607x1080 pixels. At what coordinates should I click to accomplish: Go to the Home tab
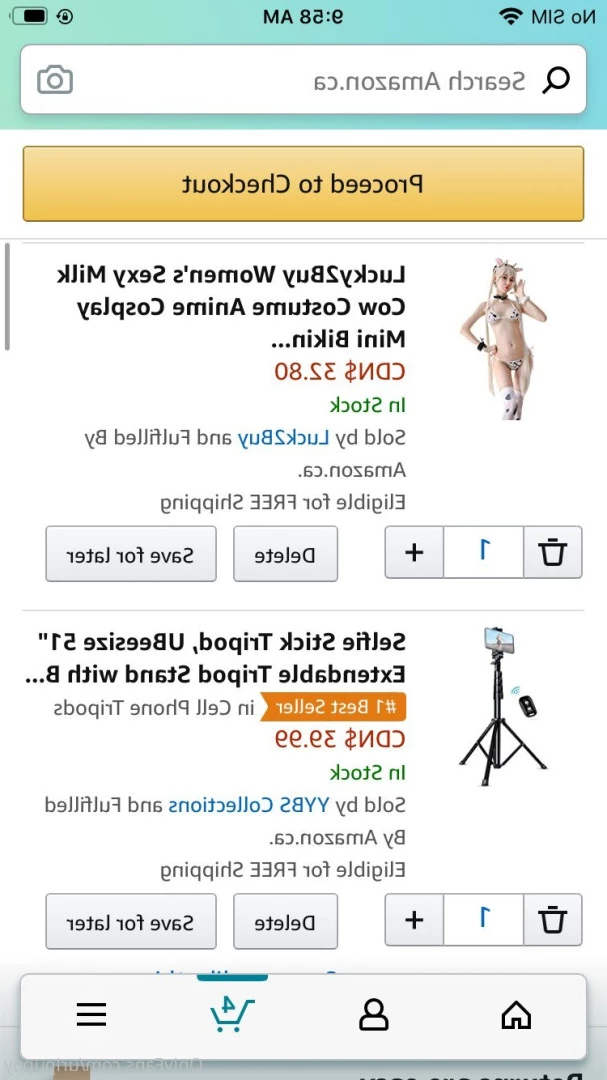(x=516, y=1015)
